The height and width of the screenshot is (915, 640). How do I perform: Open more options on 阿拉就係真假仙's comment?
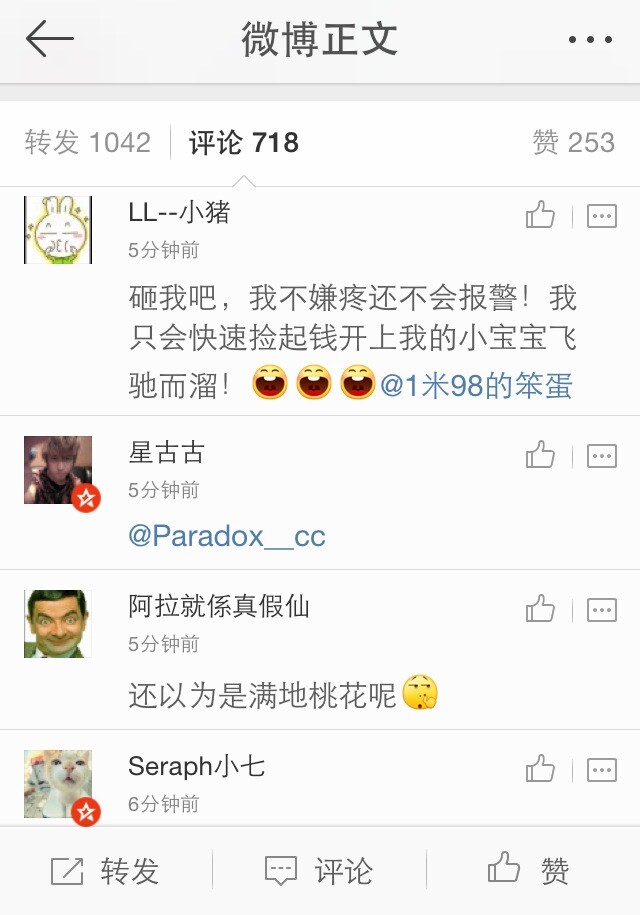coord(601,609)
